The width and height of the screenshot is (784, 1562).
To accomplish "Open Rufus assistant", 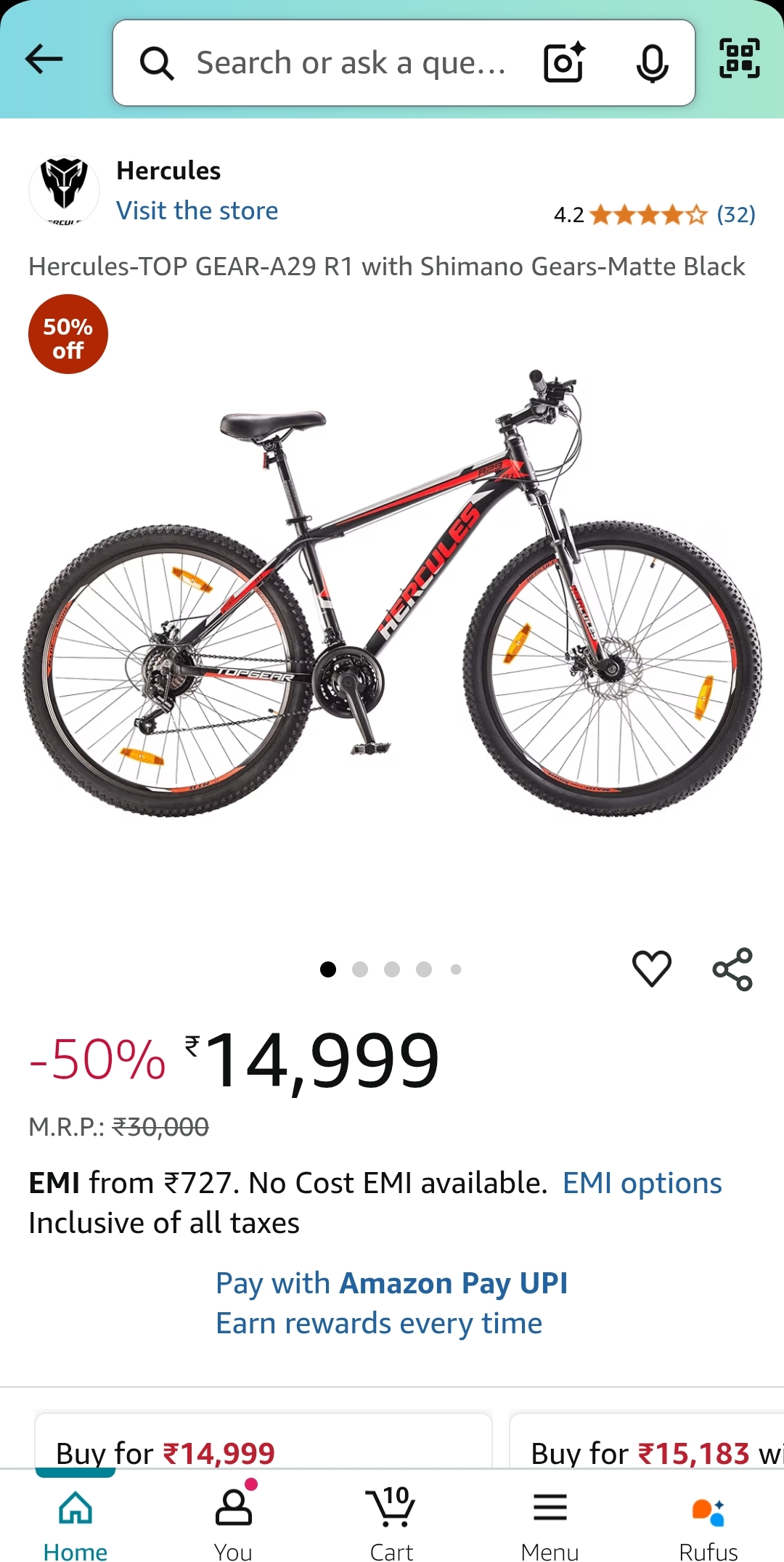I will point(709,1524).
